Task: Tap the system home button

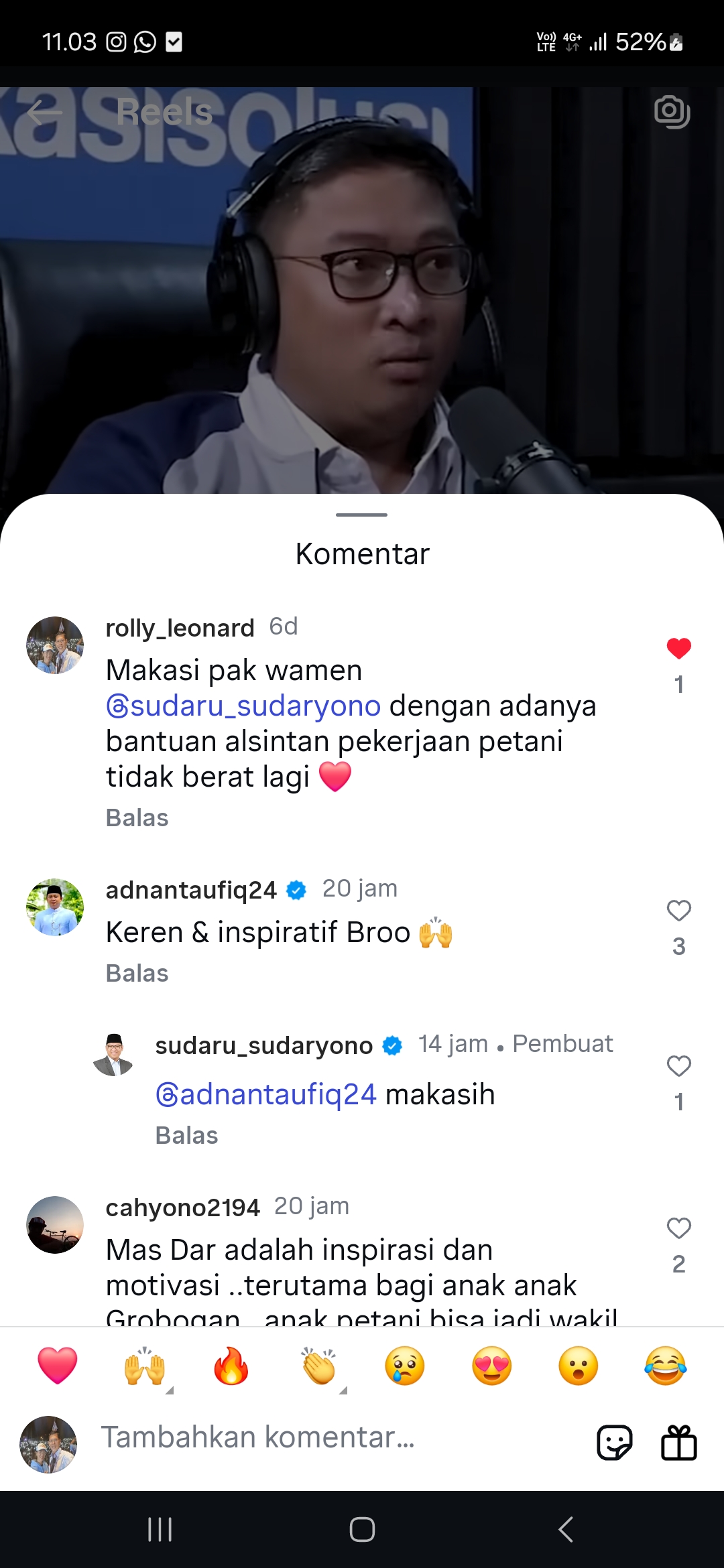Action: [x=362, y=1529]
